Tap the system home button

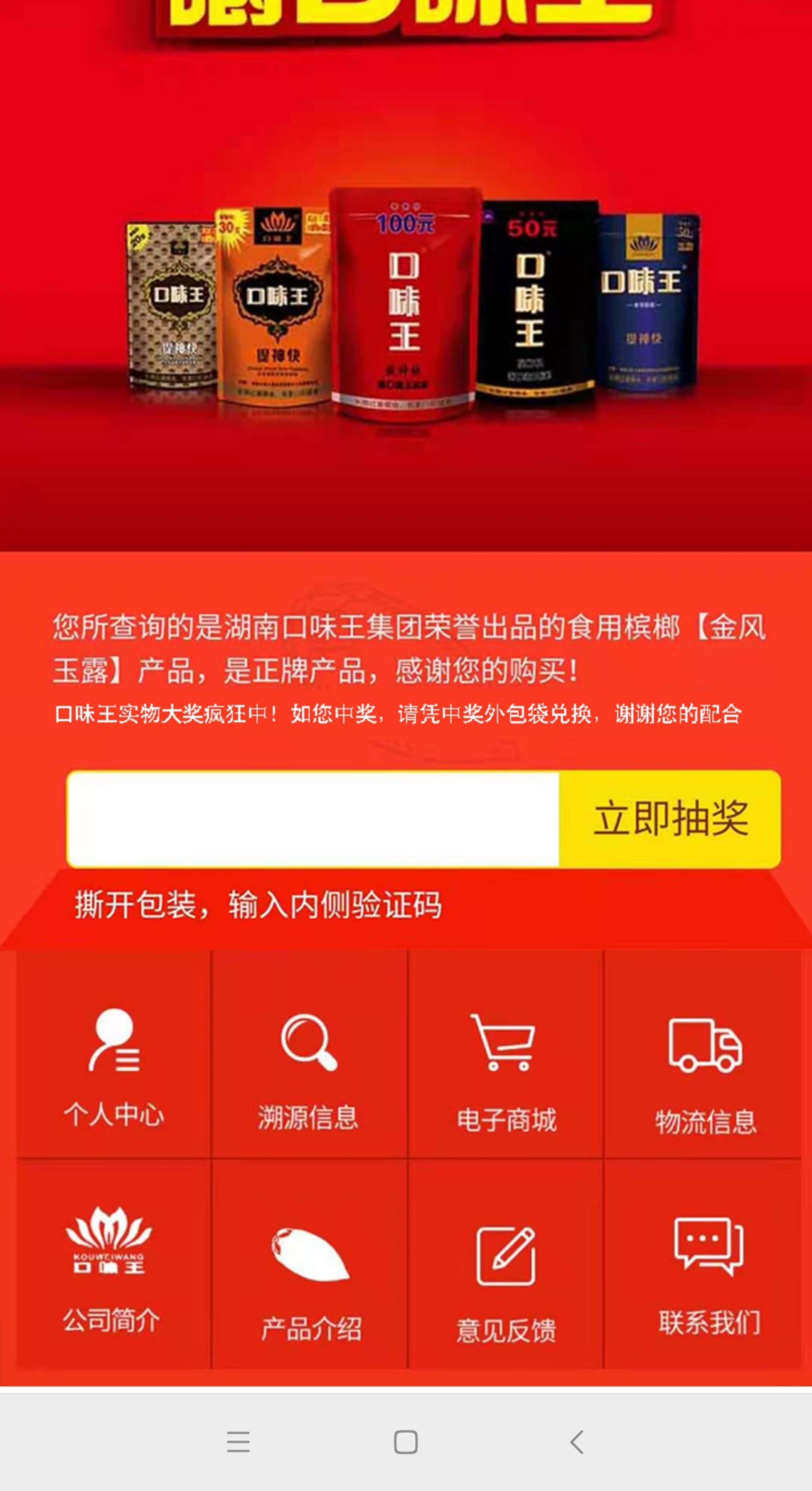pyautogui.click(x=406, y=1442)
